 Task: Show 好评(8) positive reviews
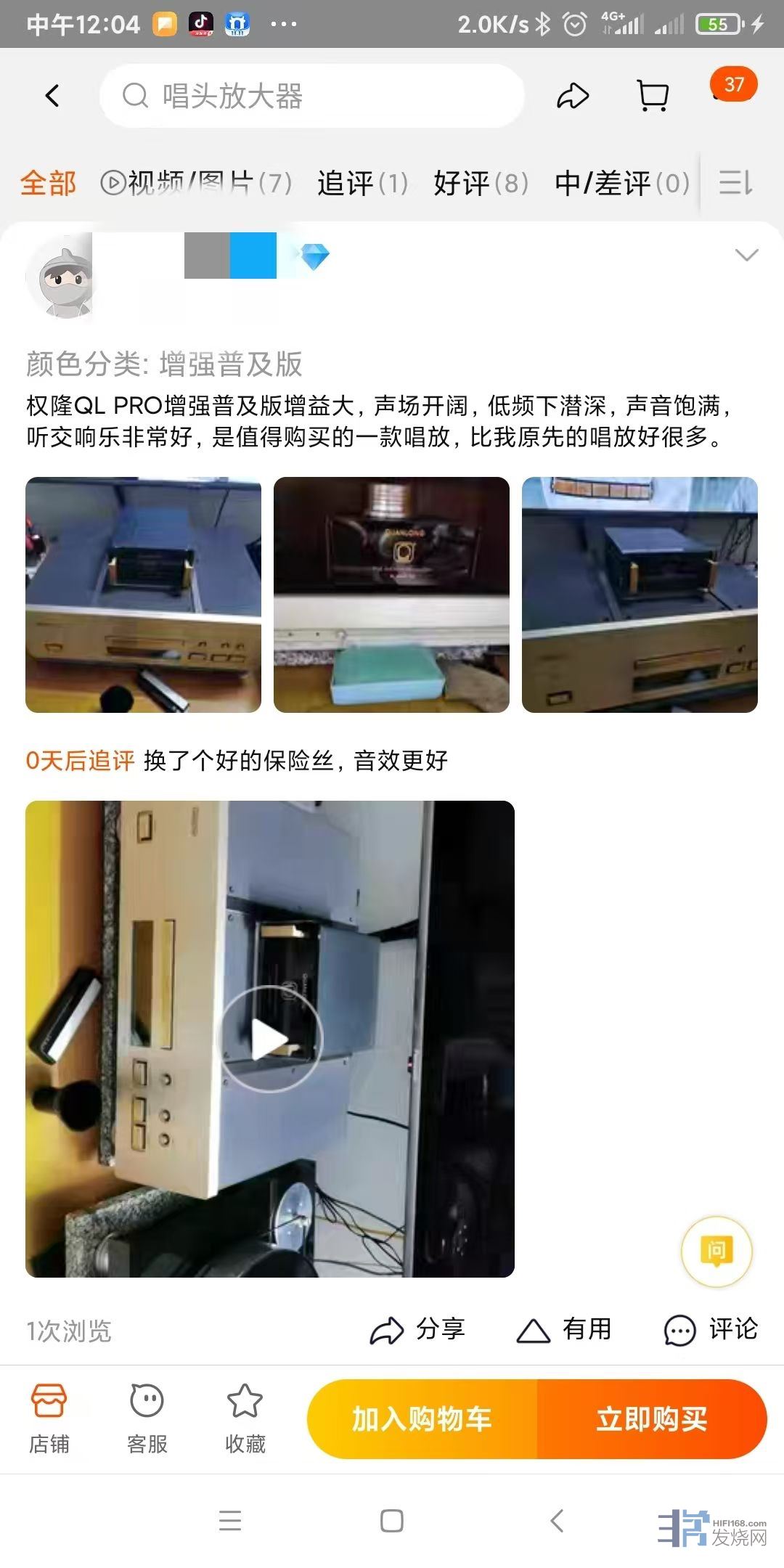[x=481, y=183]
